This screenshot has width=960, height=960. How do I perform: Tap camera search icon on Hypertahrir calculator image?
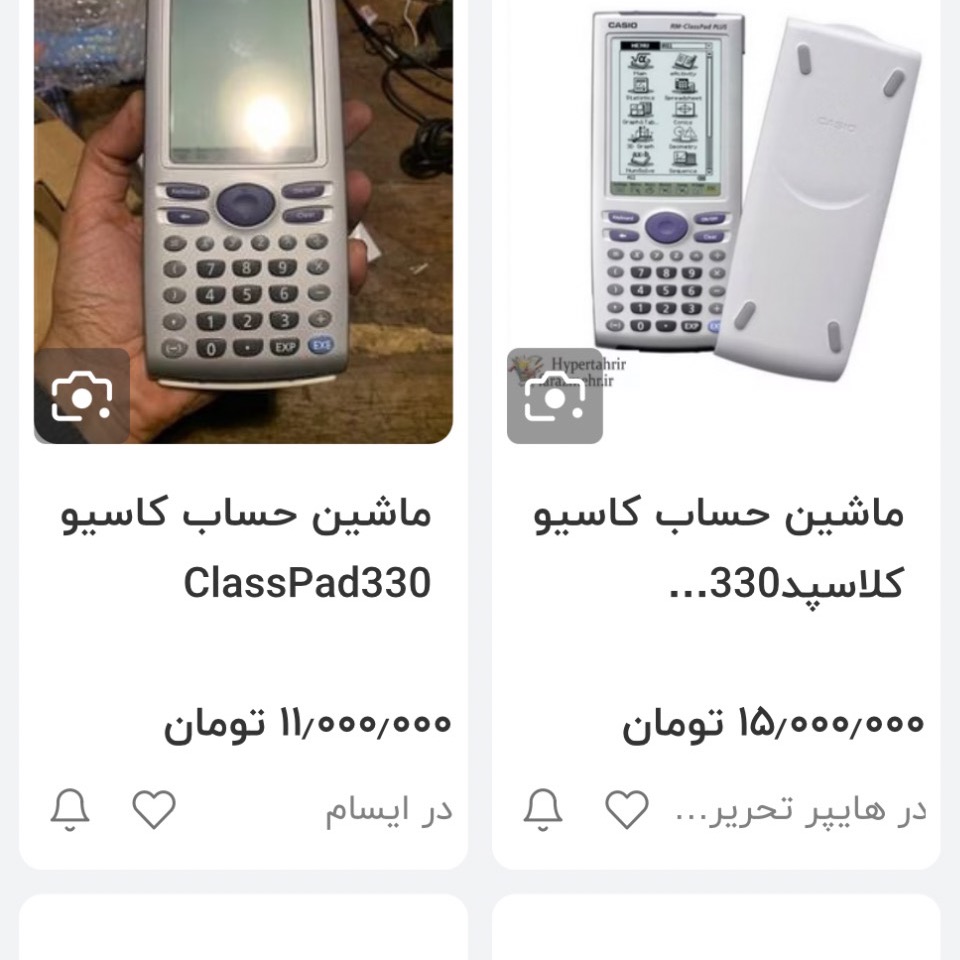(555, 396)
